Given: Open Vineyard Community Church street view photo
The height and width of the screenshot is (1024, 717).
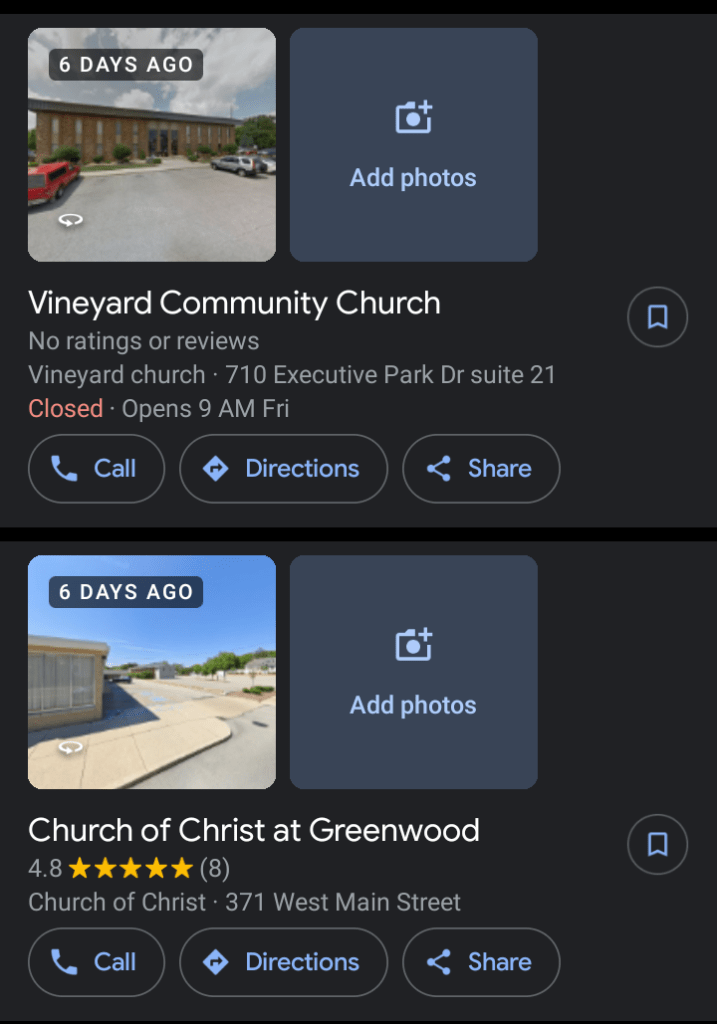Looking at the screenshot, I should tap(152, 145).
